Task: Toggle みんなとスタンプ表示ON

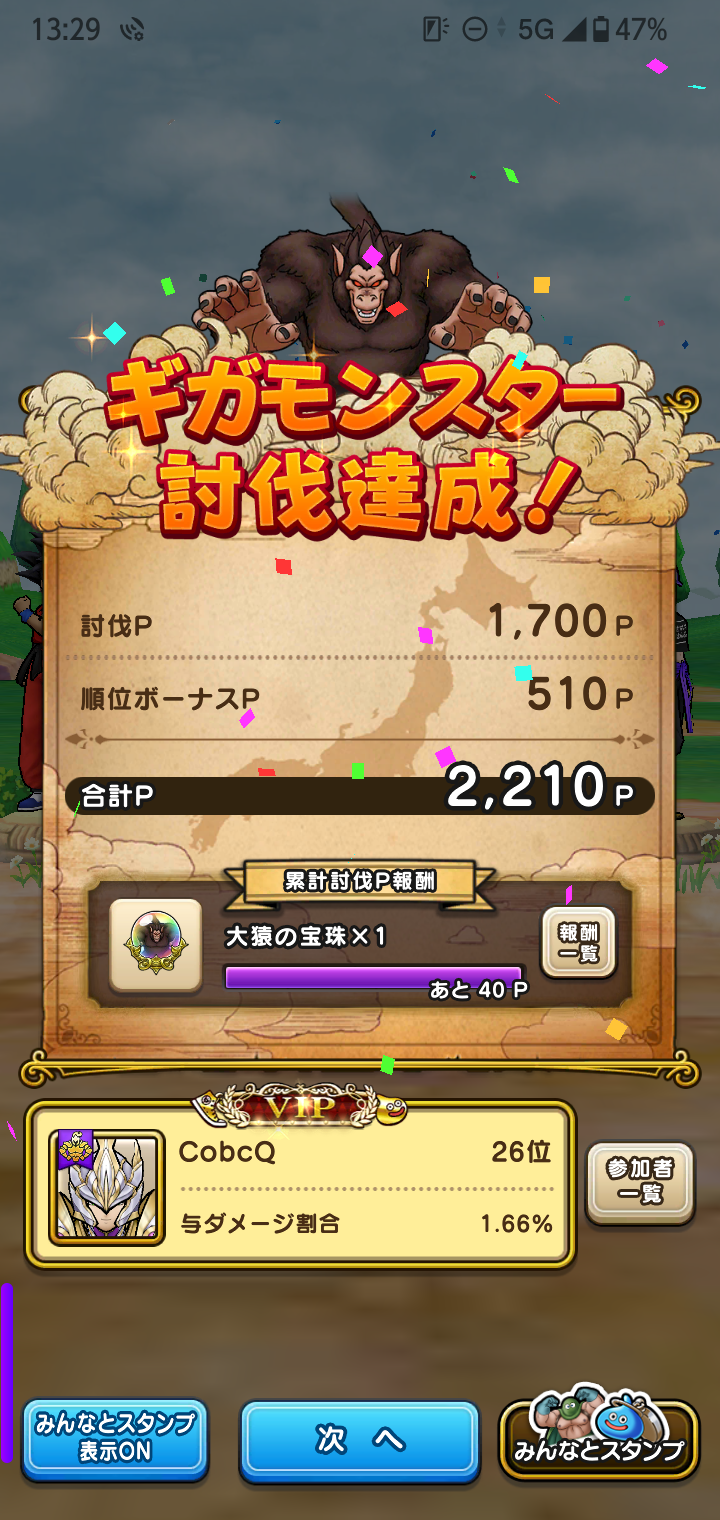Action: pos(115,1440)
